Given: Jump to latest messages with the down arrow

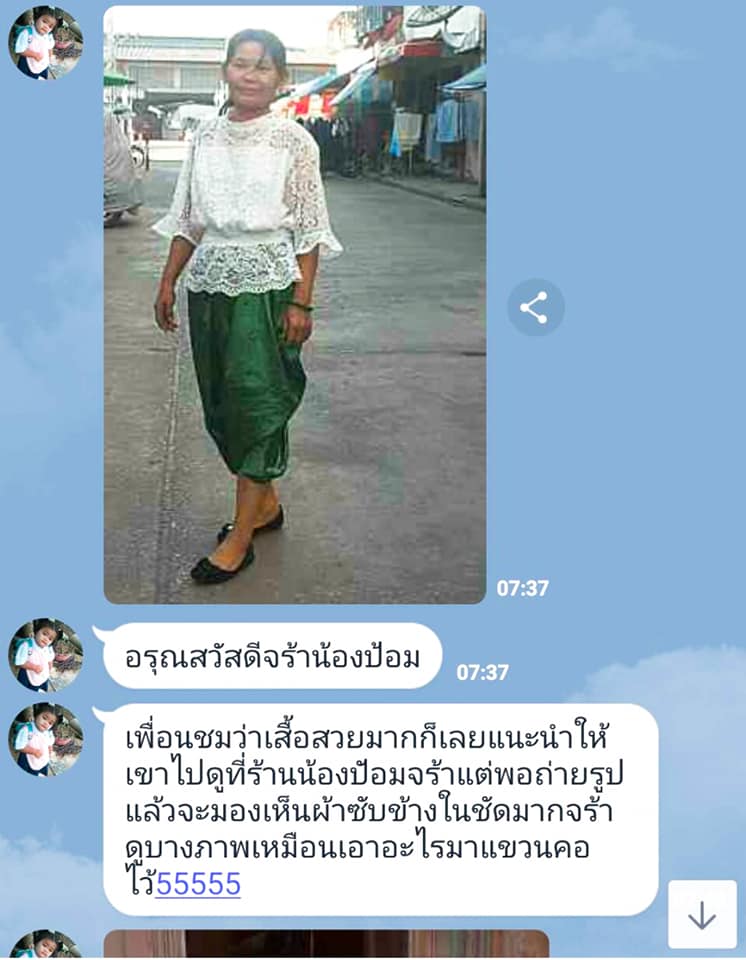Looking at the screenshot, I should point(702,914).
